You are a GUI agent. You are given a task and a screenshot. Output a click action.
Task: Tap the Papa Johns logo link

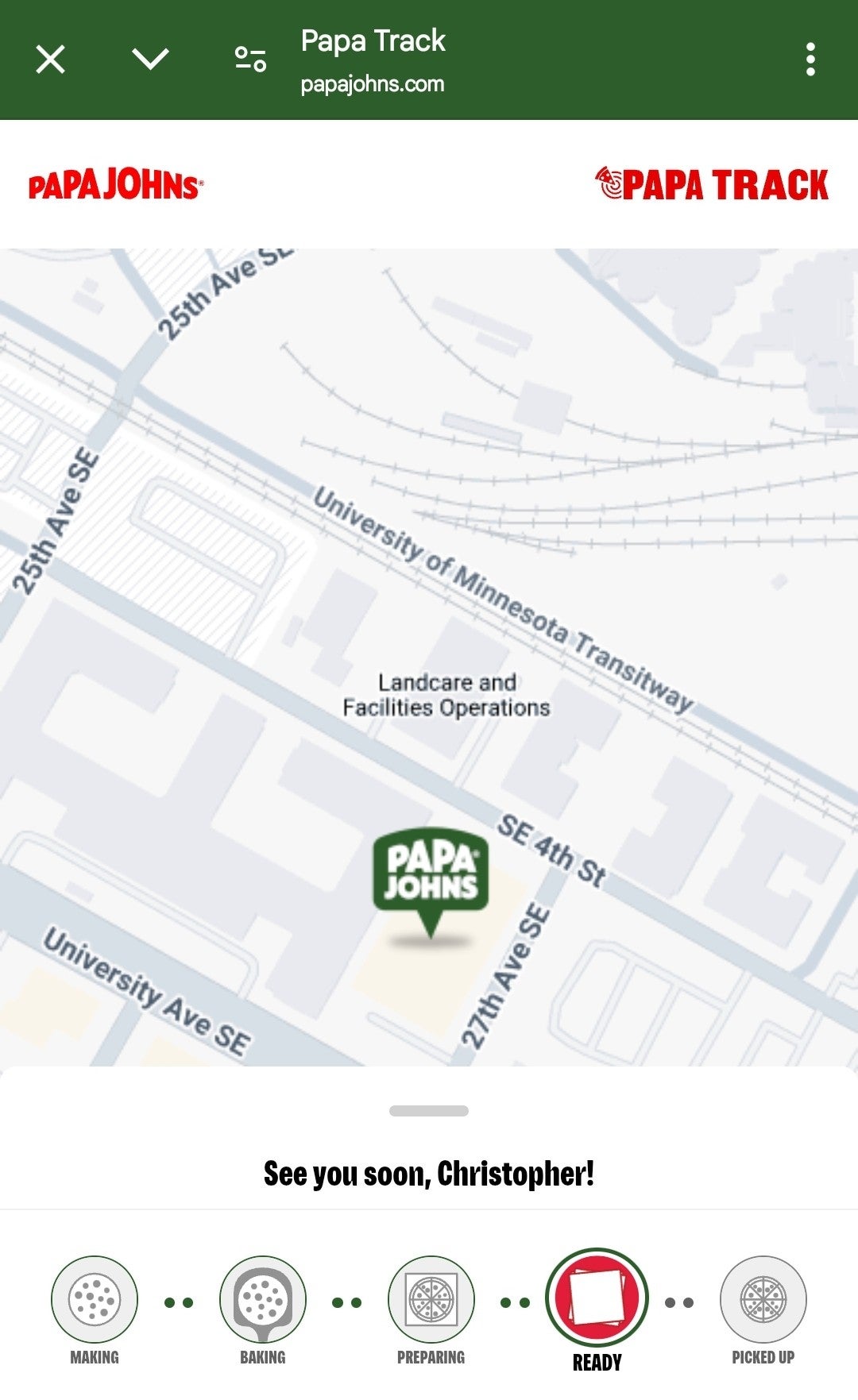point(116,185)
